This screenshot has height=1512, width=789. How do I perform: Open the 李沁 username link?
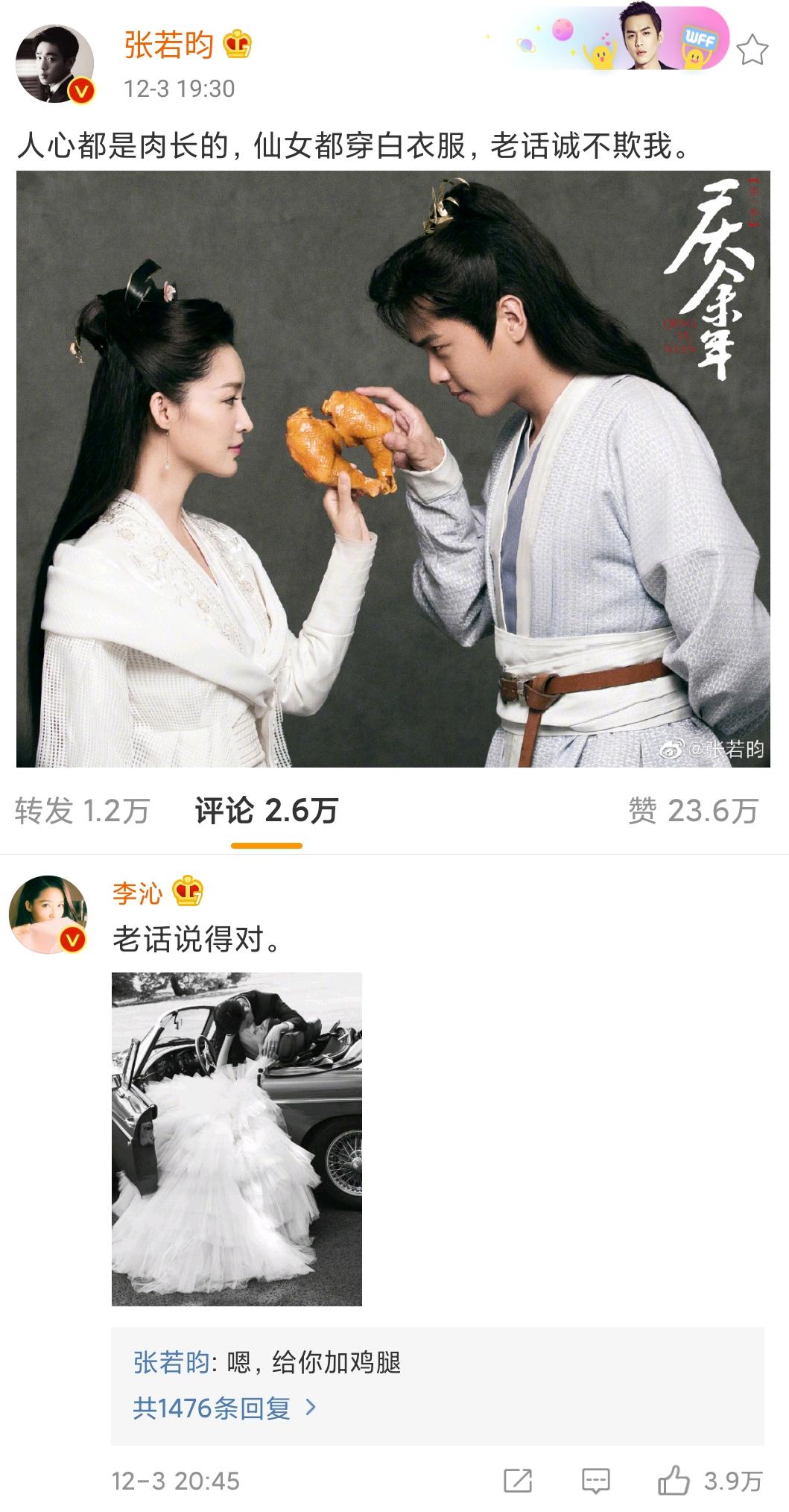coord(138,892)
